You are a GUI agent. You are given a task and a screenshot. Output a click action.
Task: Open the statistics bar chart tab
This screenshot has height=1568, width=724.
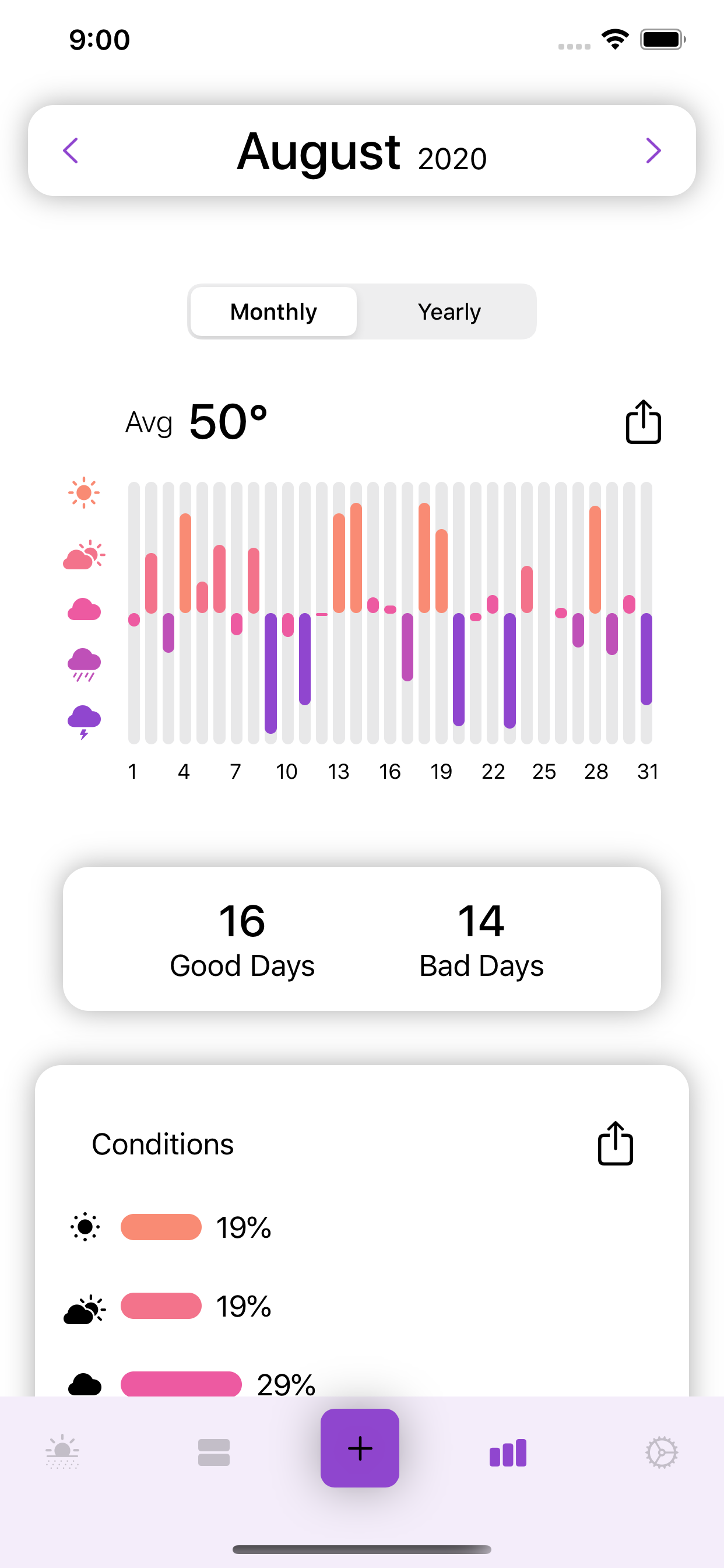click(x=508, y=1452)
